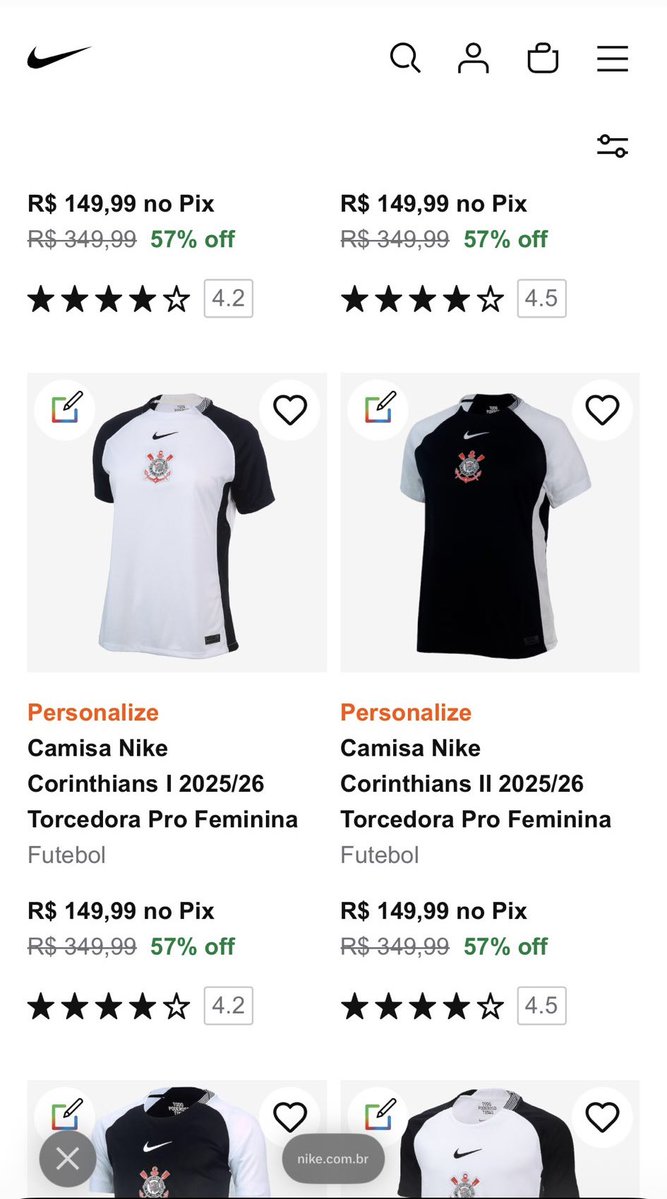
Task: Favorite the Corinthians II 2025/26 shirt
Action: point(602,410)
